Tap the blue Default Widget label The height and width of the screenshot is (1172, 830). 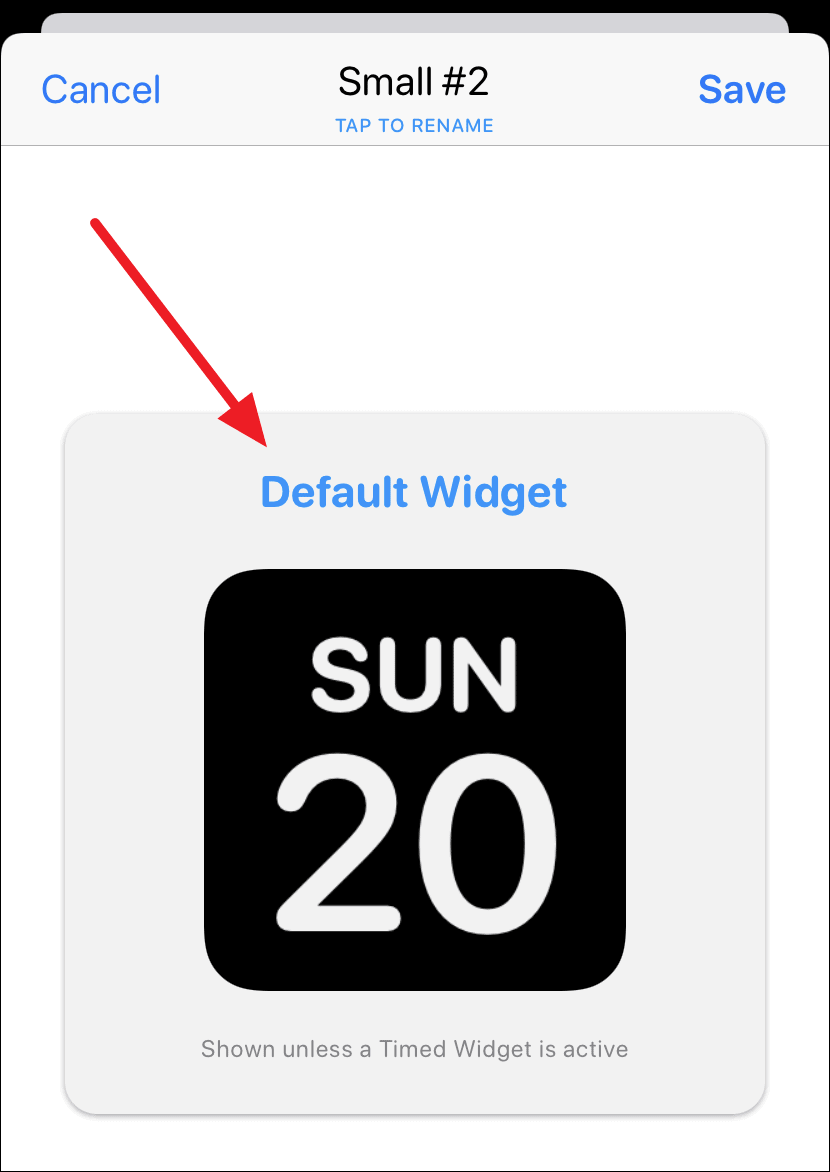point(414,492)
